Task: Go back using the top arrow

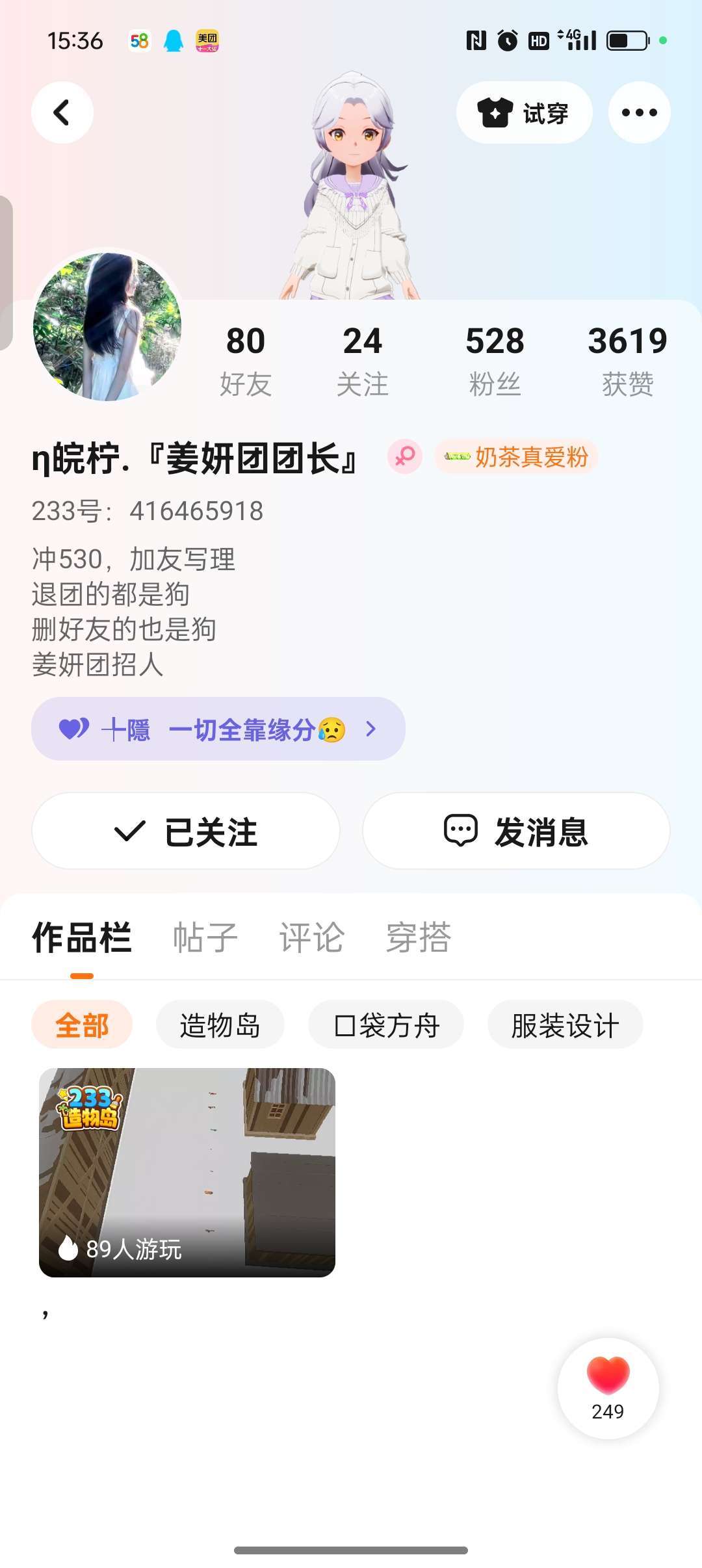Action: (62, 112)
